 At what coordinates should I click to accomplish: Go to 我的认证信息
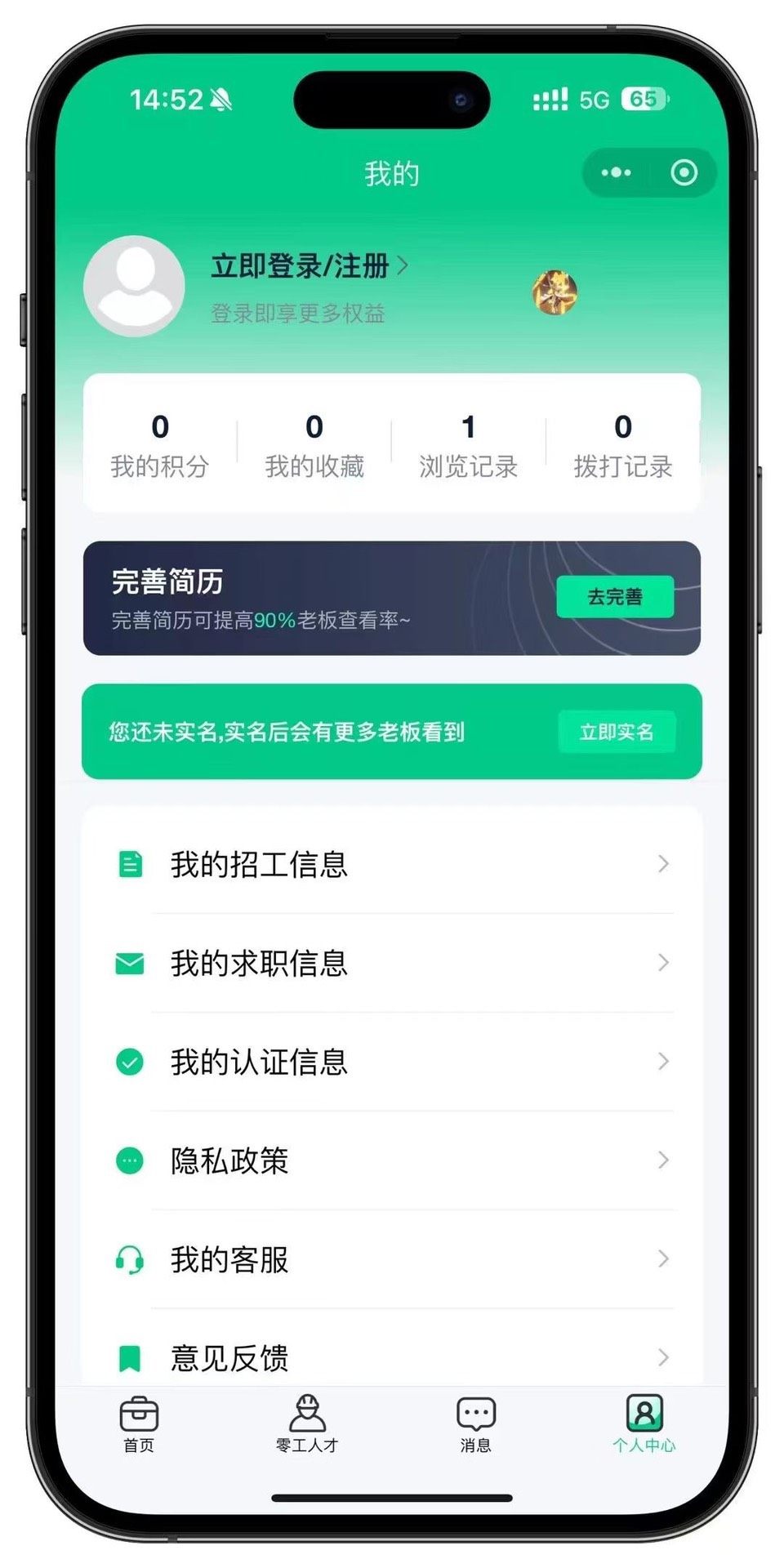tap(392, 1062)
